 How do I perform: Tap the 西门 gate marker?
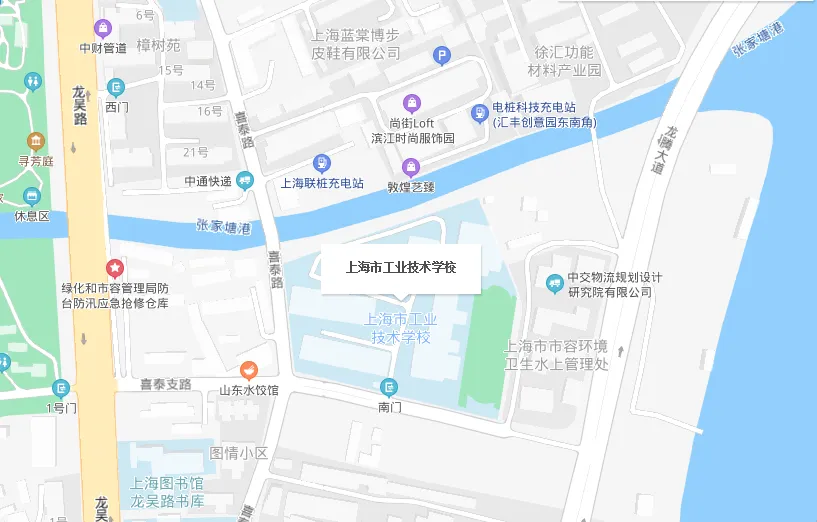[x=117, y=88]
